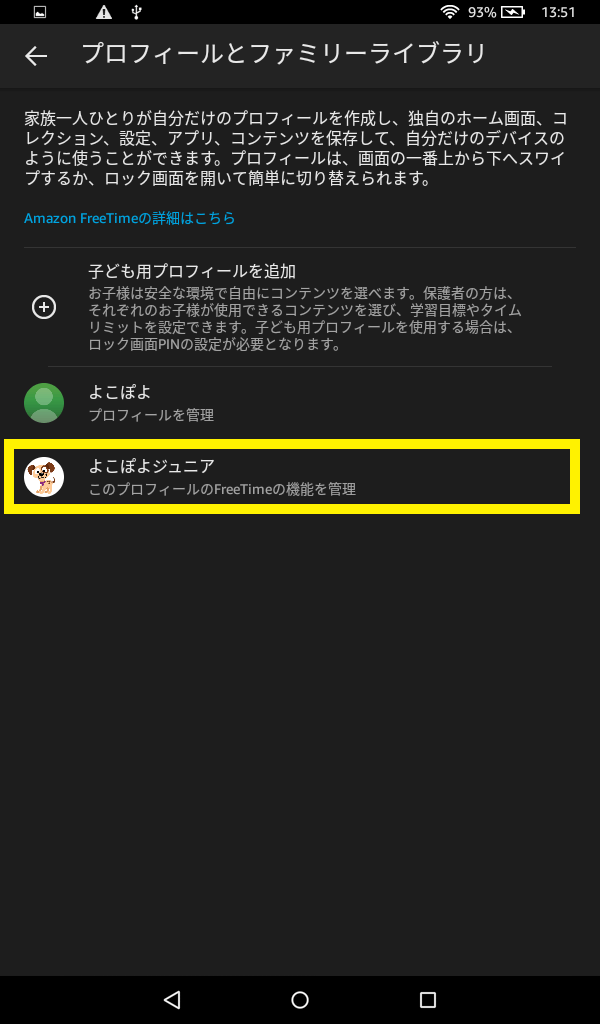Image resolution: width=600 pixels, height=1024 pixels.
Task: Open the Amazon FreeTime details link
Action: [x=130, y=218]
